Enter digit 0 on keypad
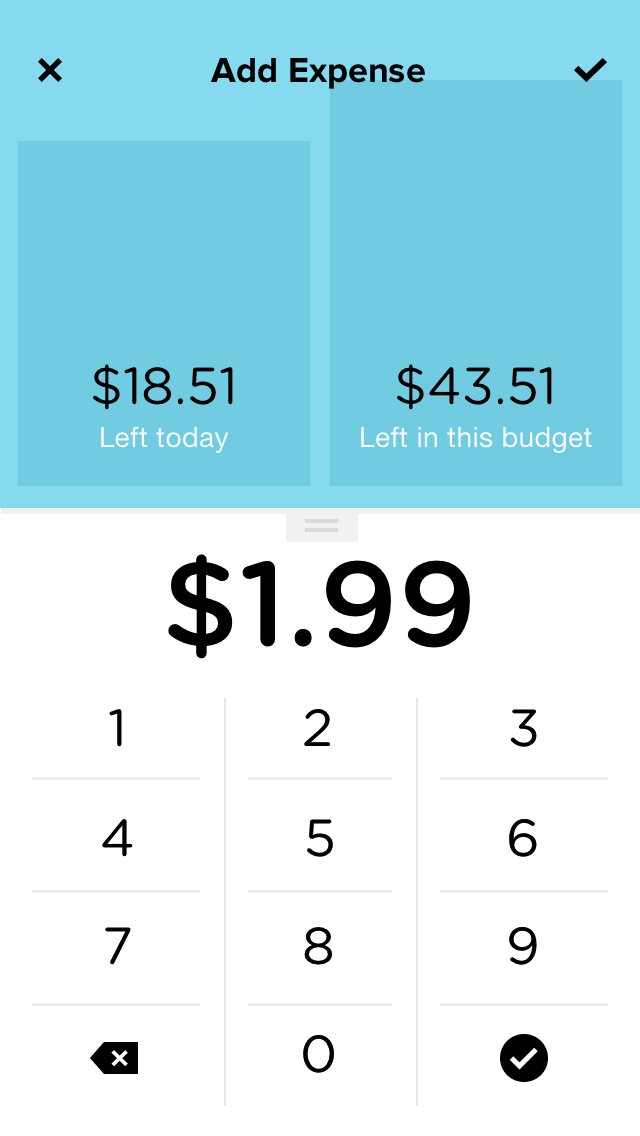 320,1055
